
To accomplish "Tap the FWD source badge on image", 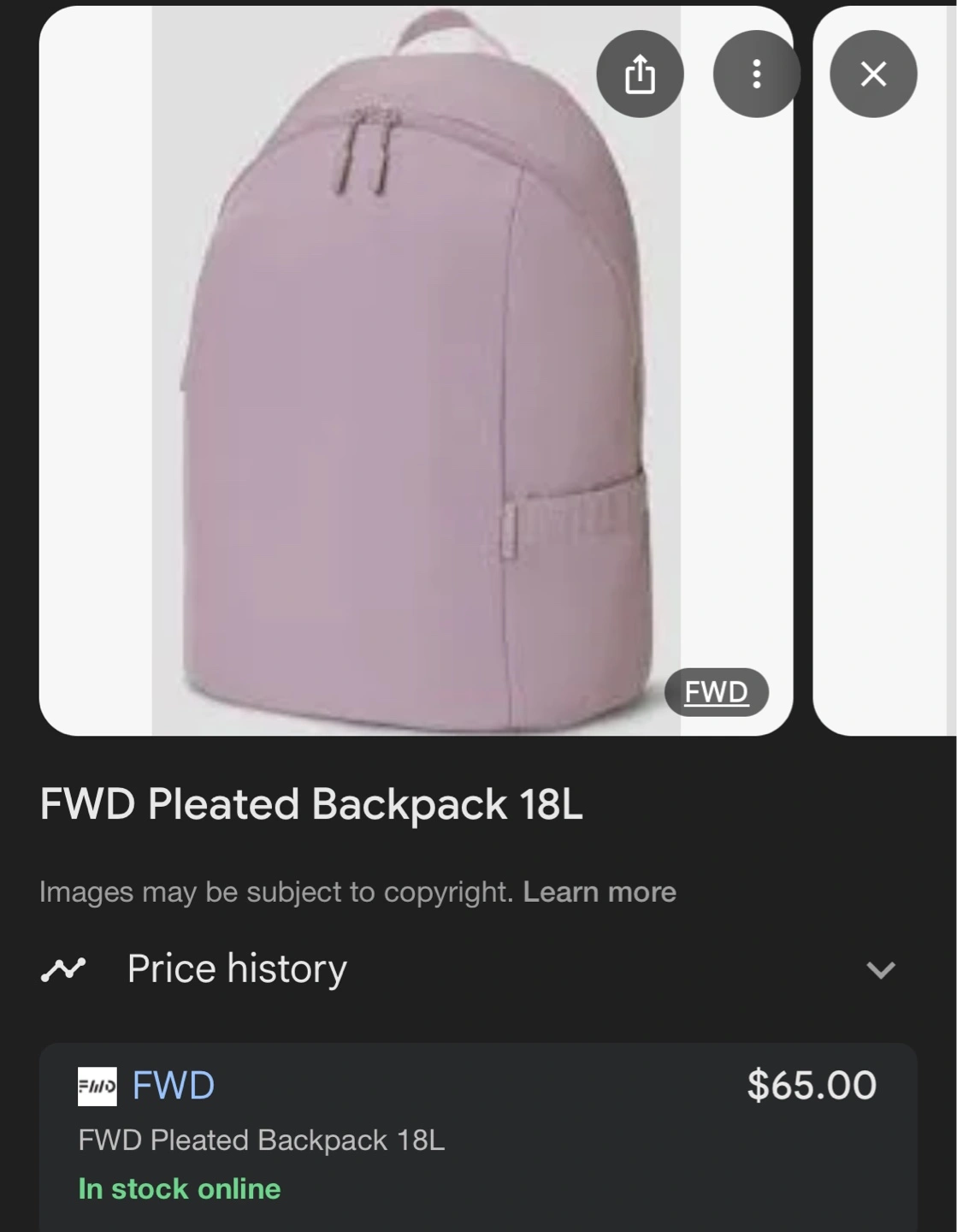I will 716,692.
